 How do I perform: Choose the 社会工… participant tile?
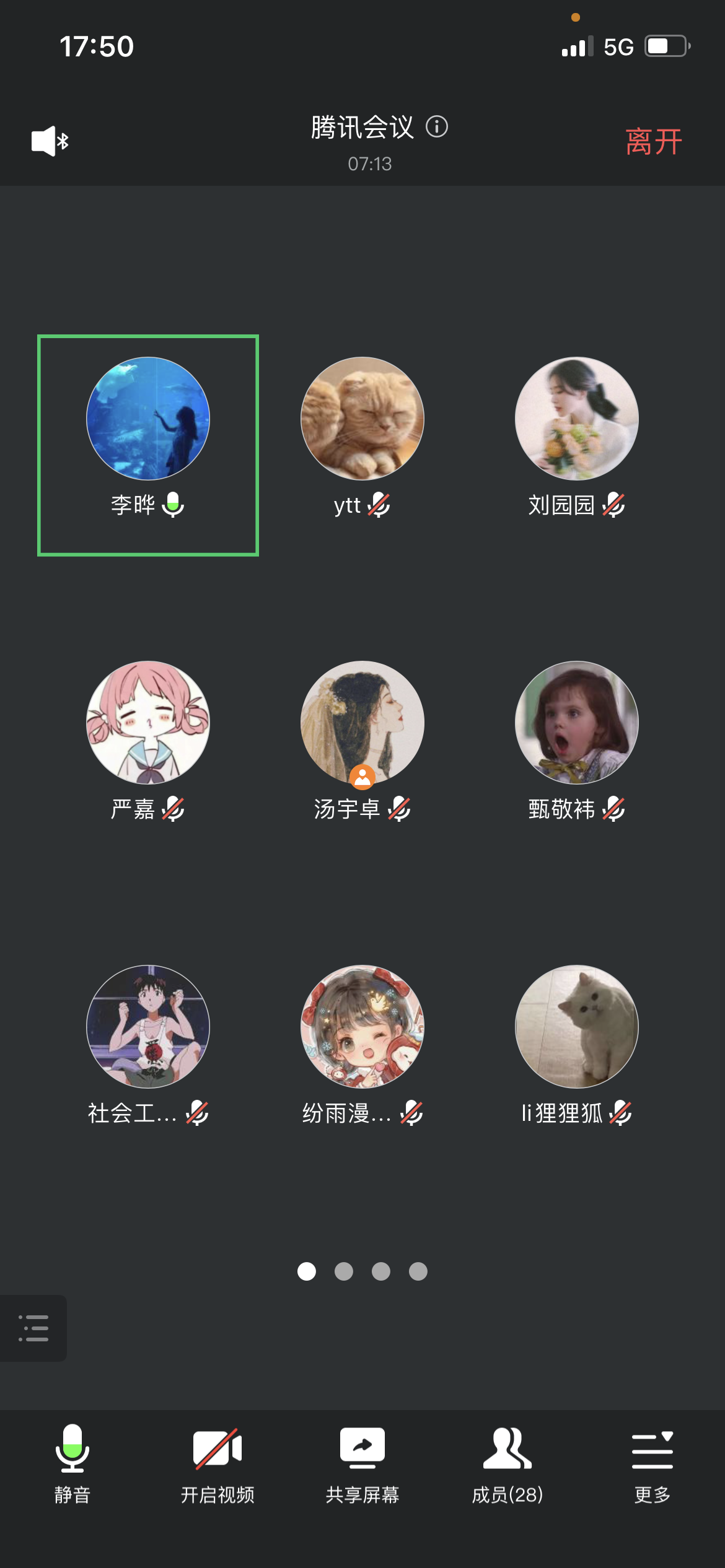tap(148, 1027)
